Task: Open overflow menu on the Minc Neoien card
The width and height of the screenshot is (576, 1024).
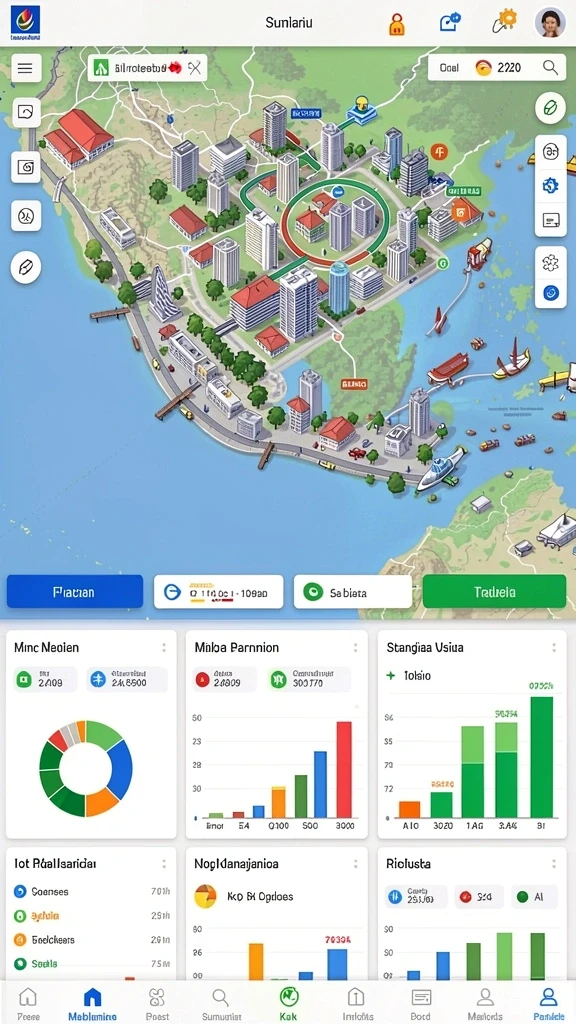Action: (163, 648)
